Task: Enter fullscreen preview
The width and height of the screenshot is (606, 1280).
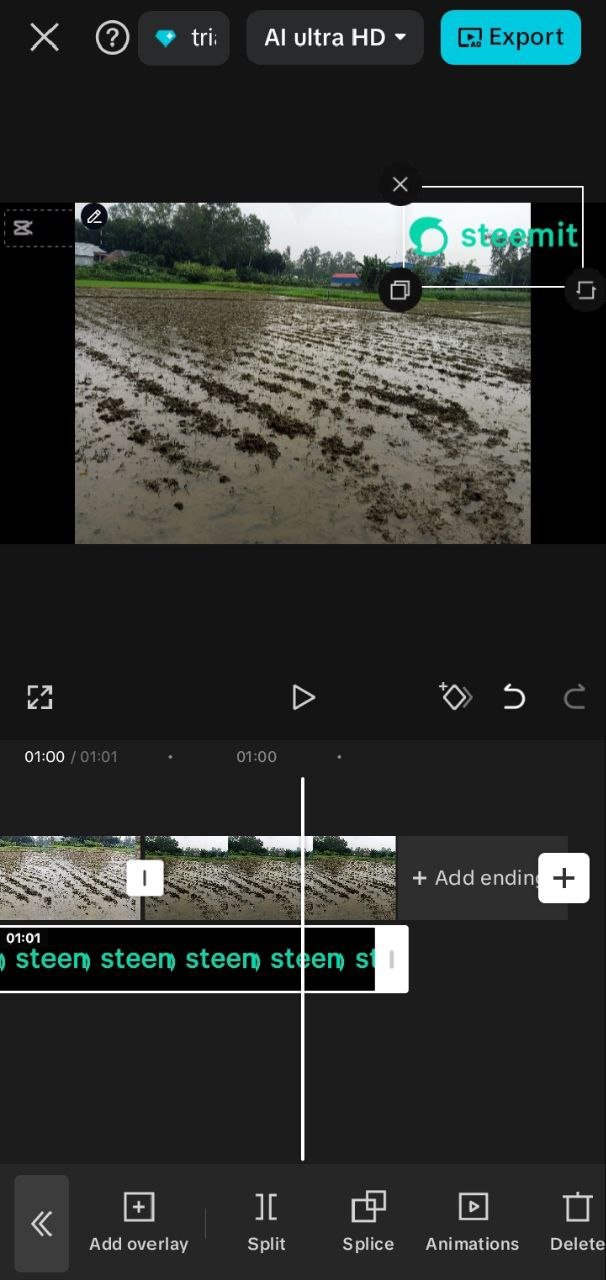Action: 40,697
